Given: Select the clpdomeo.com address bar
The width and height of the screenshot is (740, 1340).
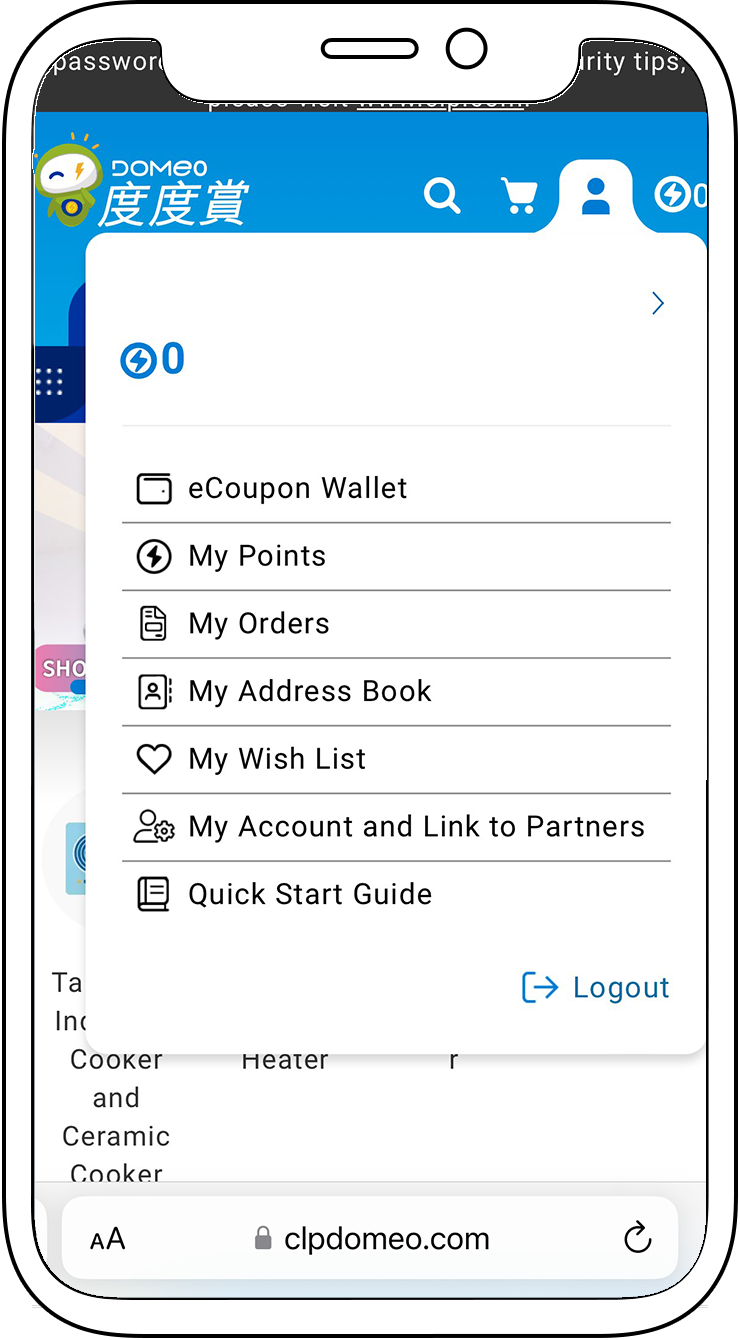Looking at the screenshot, I should coord(372,1240).
